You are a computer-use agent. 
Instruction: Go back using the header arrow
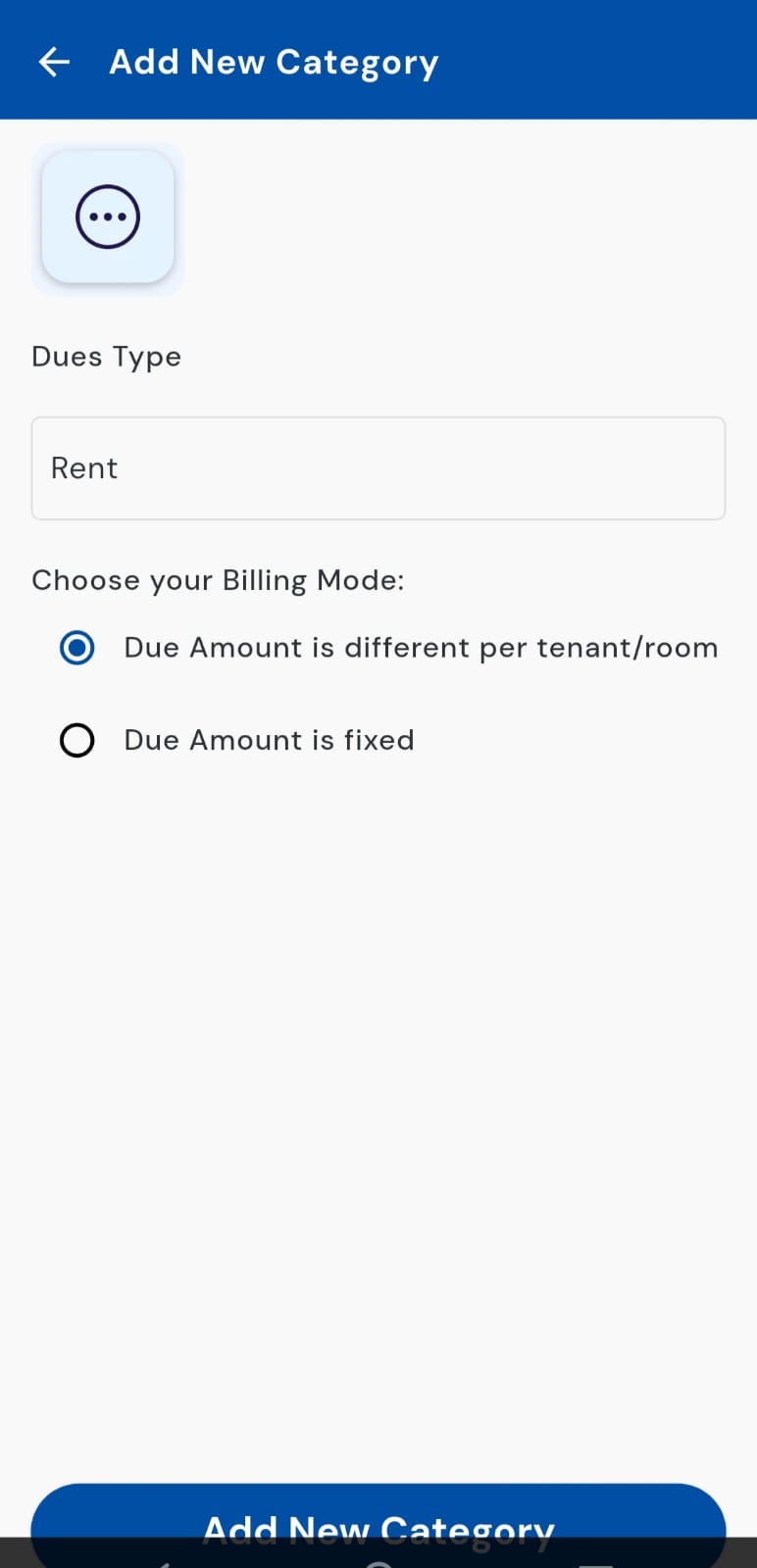point(54,62)
